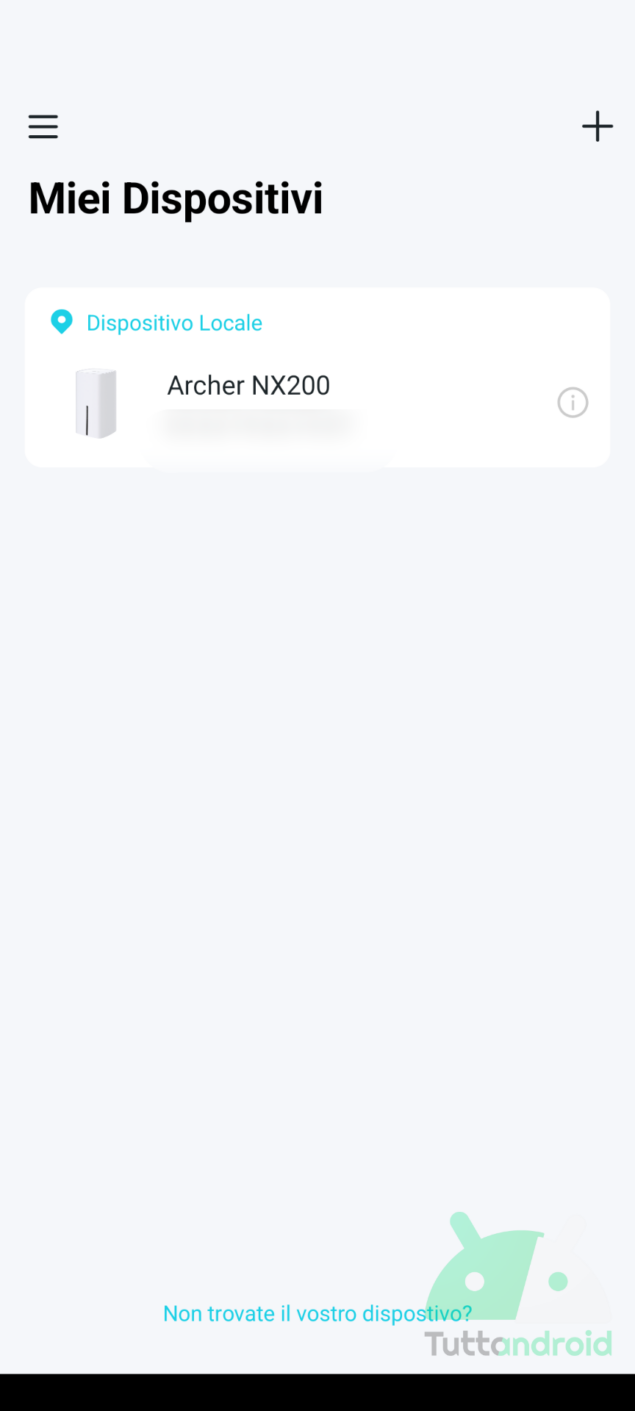The height and width of the screenshot is (1411, 635).
Task: Tap 'Non trovate il vostro dispostivo?' link
Action: 317,1313
